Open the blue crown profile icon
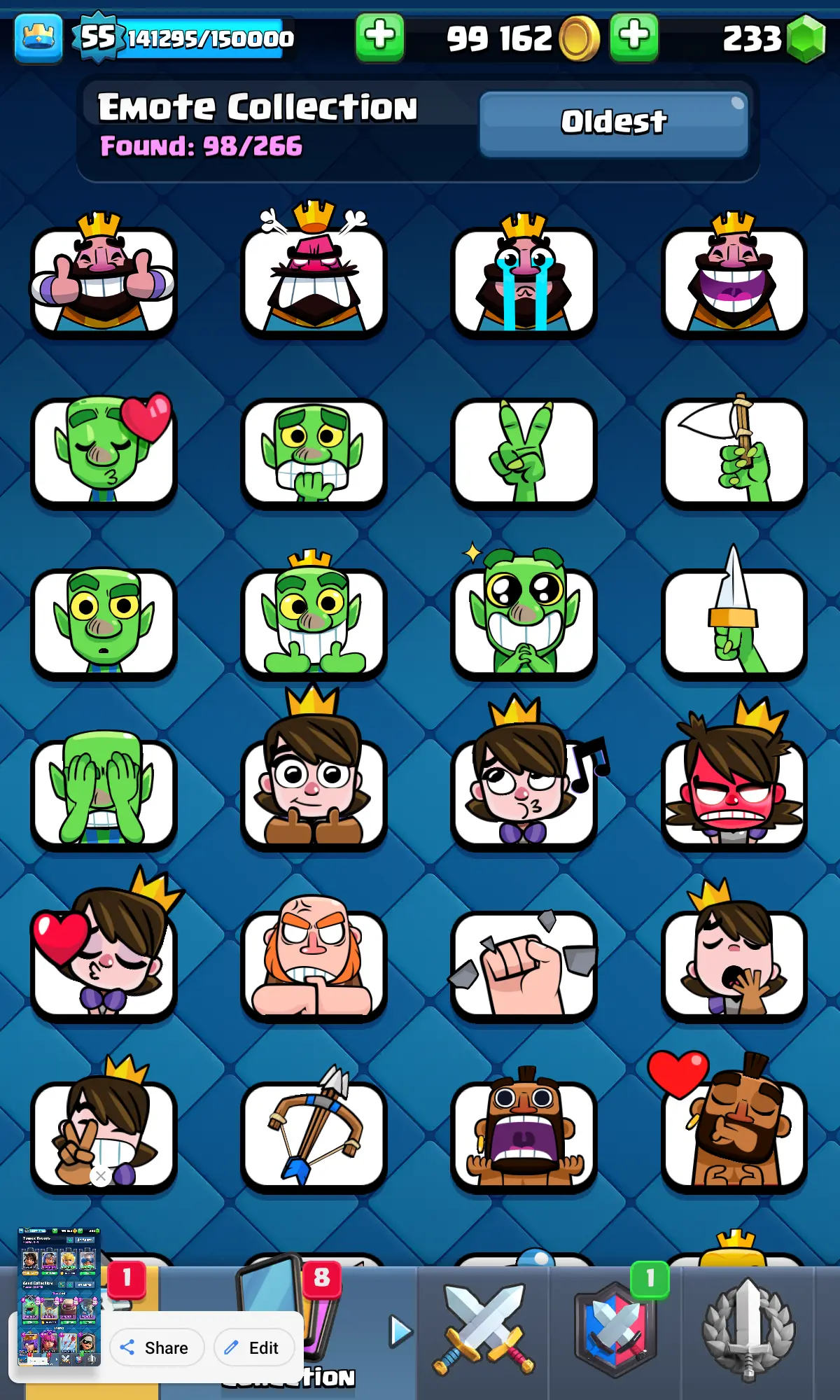The height and width of the screenshot is (1400, 840). (x=38, y=38)
